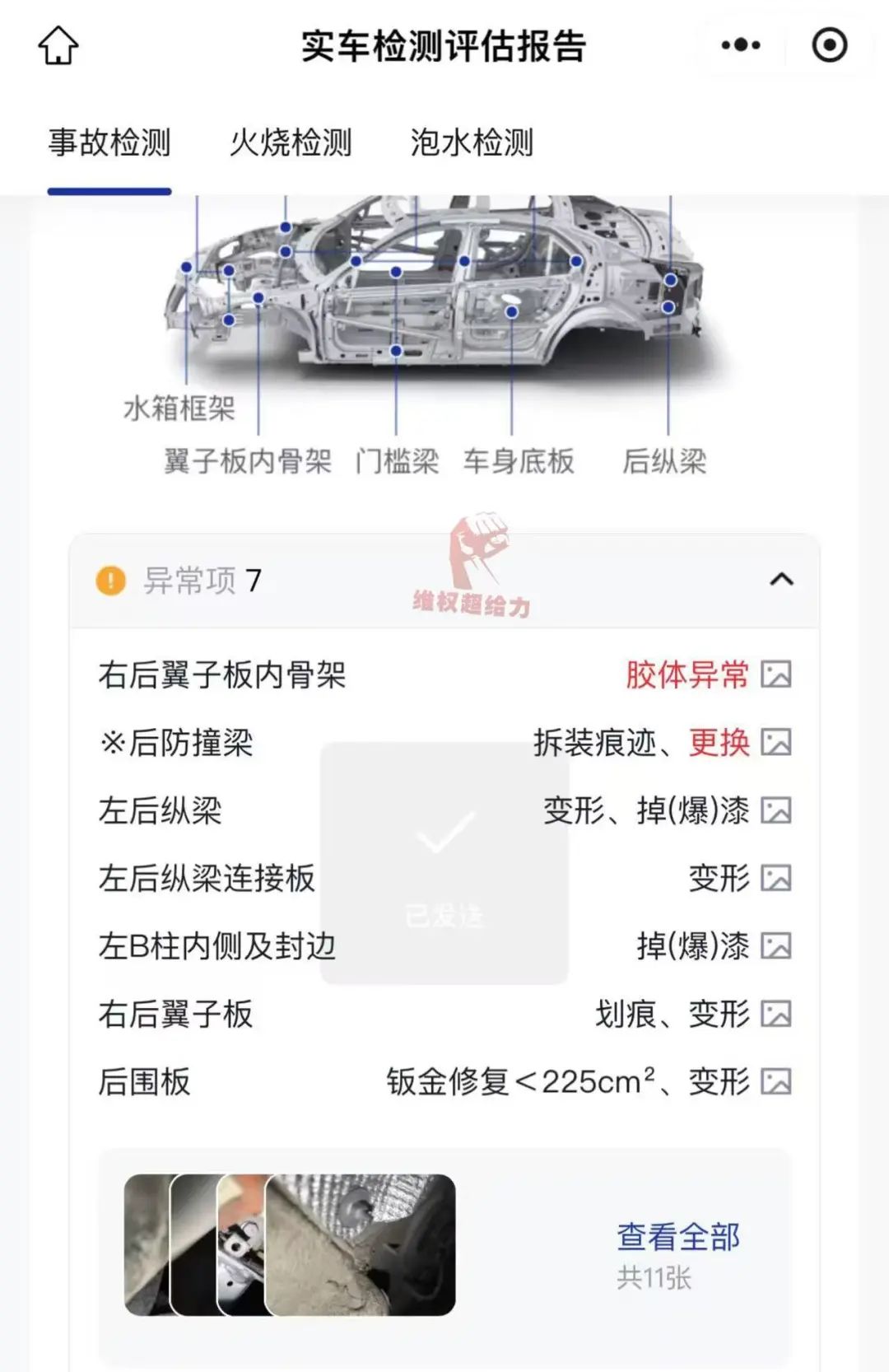Viewport: 889px width, 1372px height.
Task: Collapse the 异常项 7 section
Action: [x=781, y=580]
